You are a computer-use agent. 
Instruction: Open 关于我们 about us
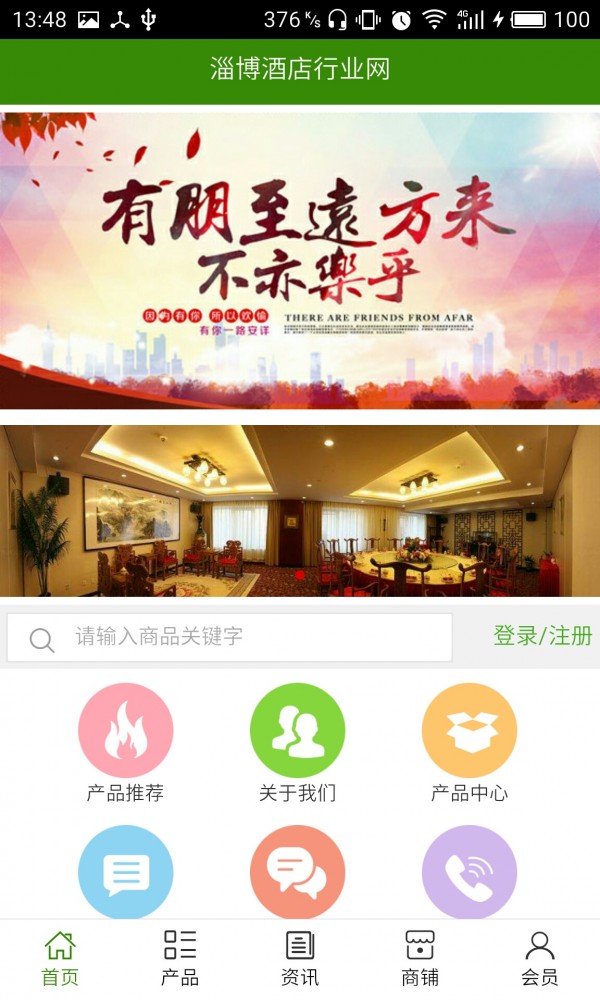coord(297,731)
